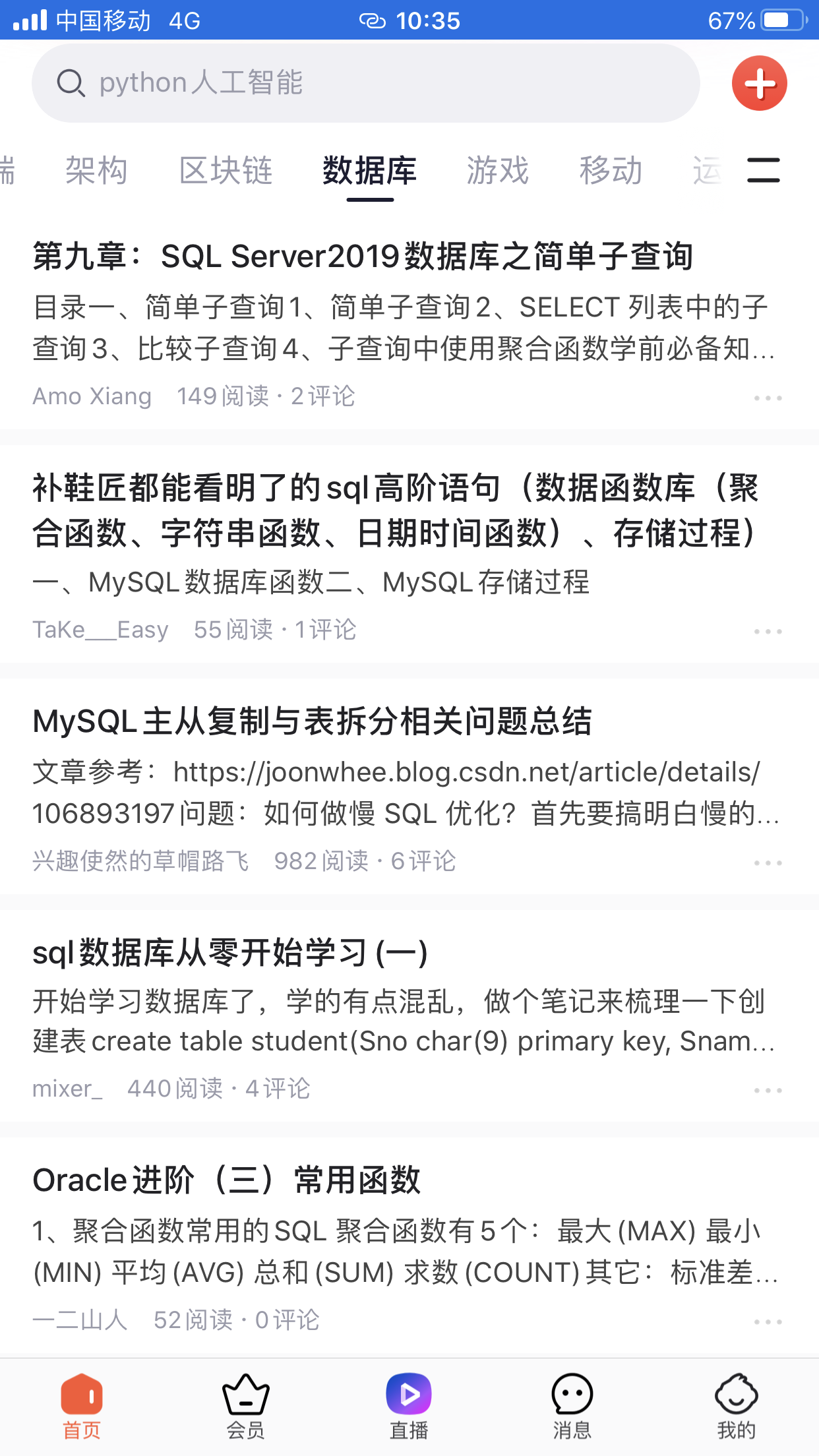Open more options for Amo Xiang's article
This screenshot has width=819, height=1456.
point(768,398)
